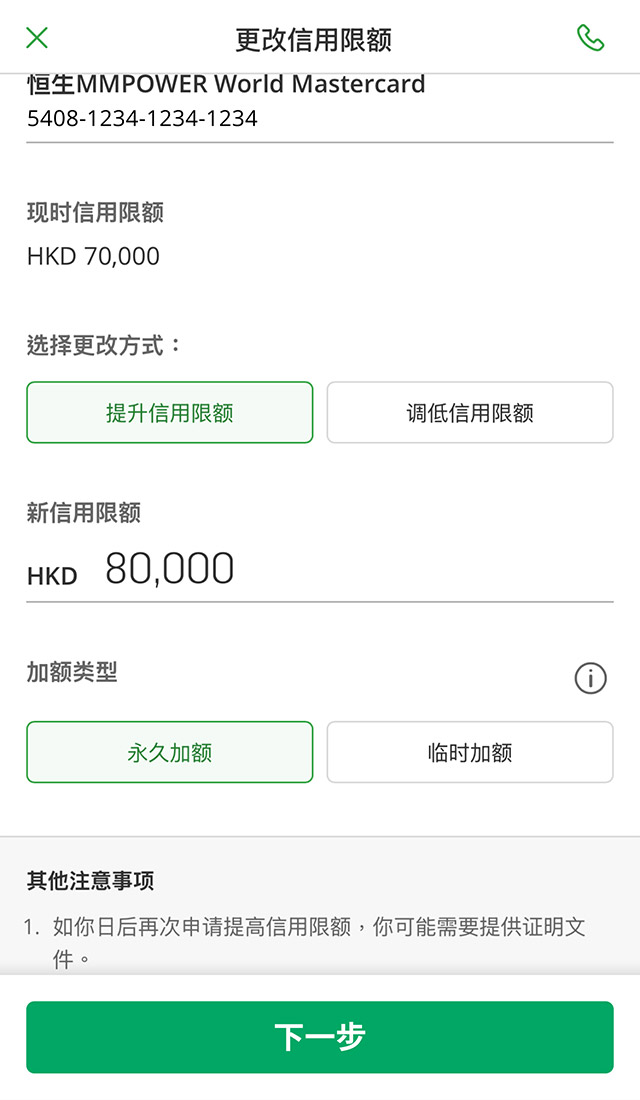Screen dimensions: 640x1100
Task: Select 调低信用限额 option
Action: (x=470, y=412)
